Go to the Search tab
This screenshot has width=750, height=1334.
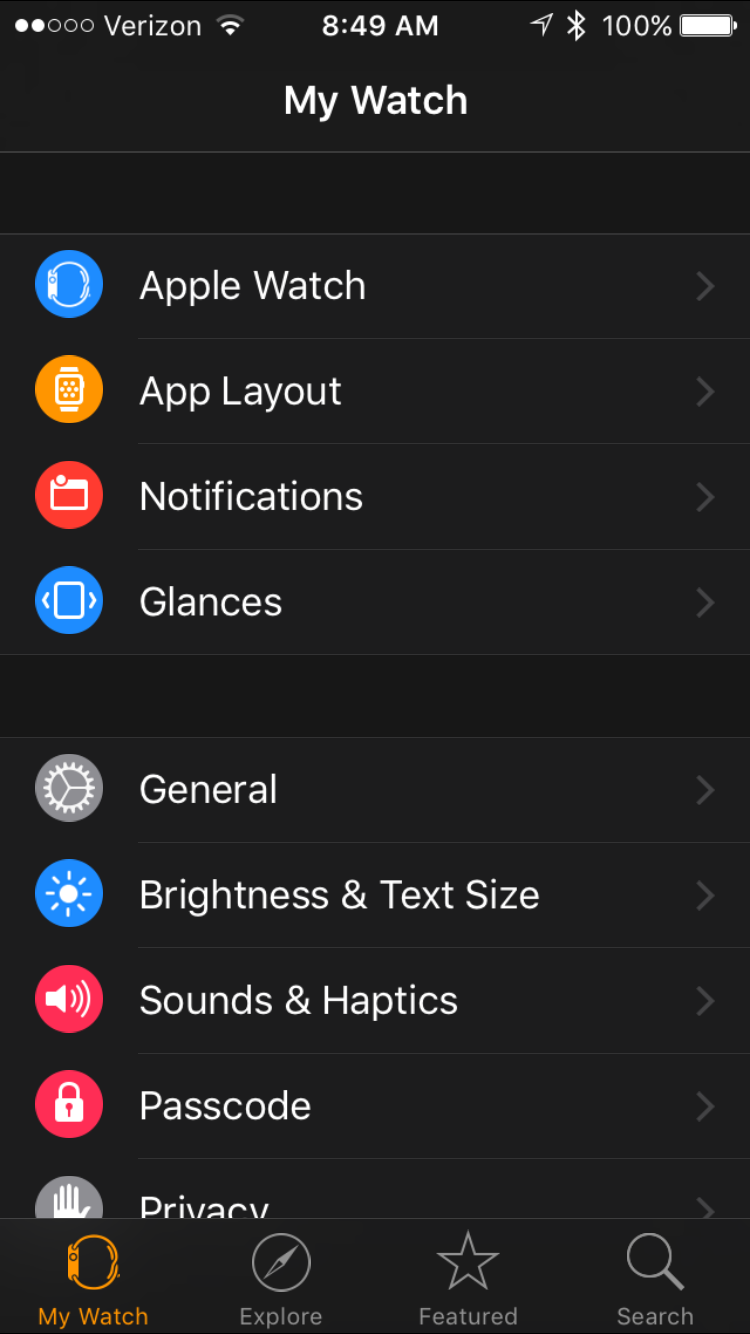pyautogui.click(x=655, y=1278)
